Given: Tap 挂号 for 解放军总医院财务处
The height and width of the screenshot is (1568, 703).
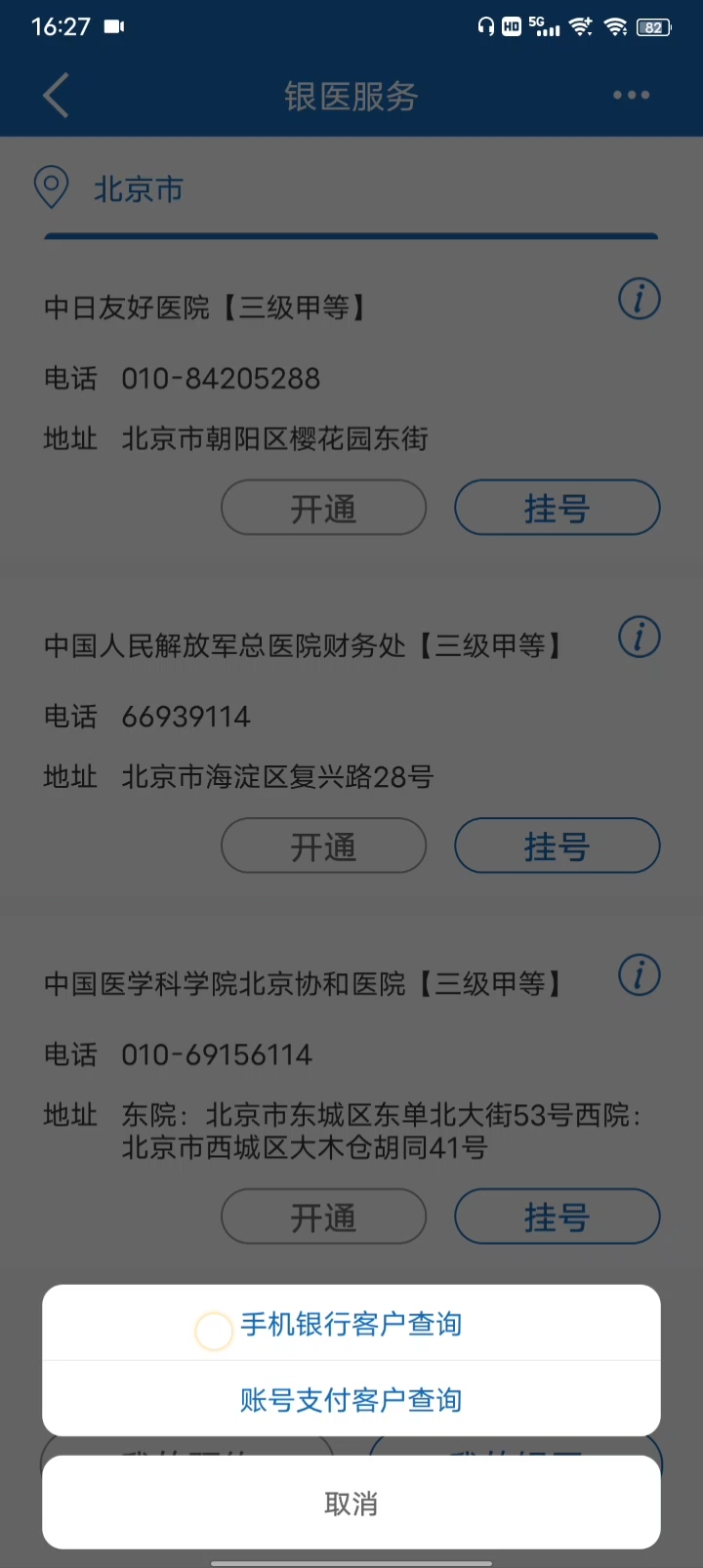Looking at the screenshot, I should point(557,846).
